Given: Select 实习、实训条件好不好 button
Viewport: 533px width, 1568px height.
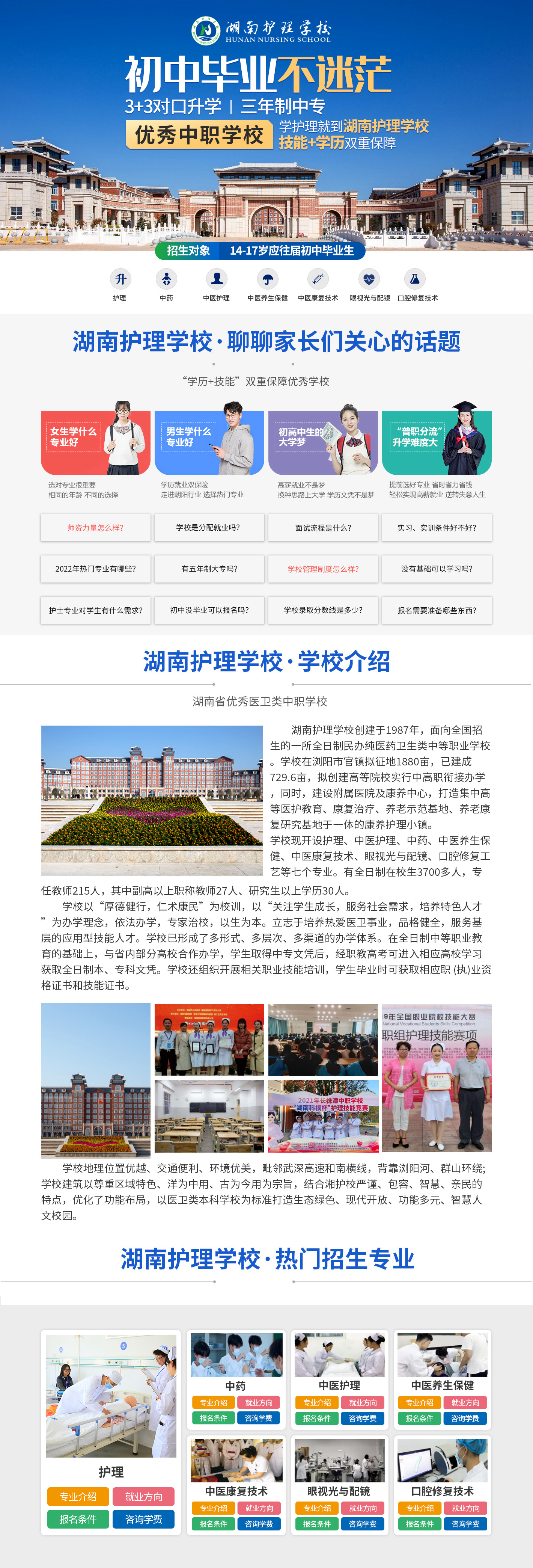Looking at the screenshot, I should tap(436, 528).
